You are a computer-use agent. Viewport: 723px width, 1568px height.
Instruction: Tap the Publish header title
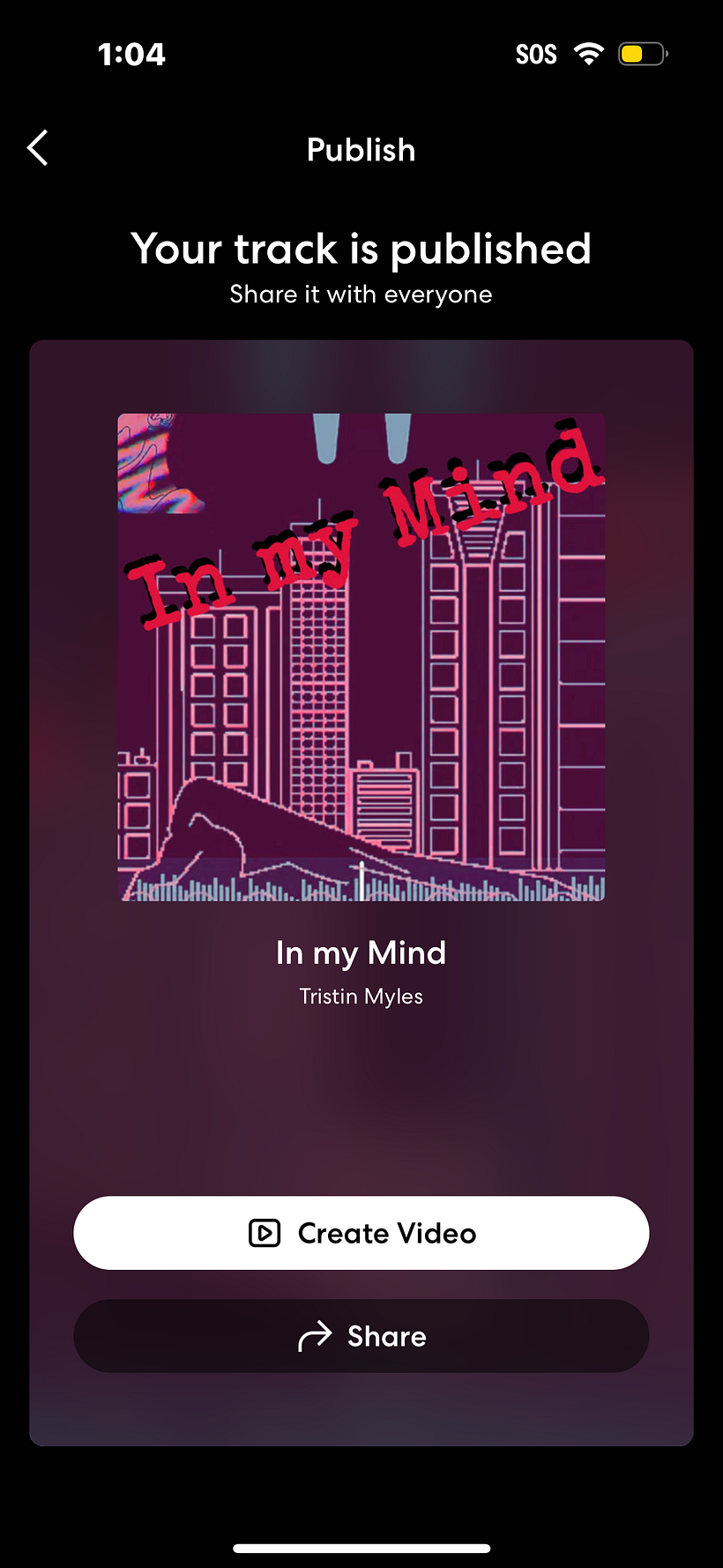click(x=361, y=150)
